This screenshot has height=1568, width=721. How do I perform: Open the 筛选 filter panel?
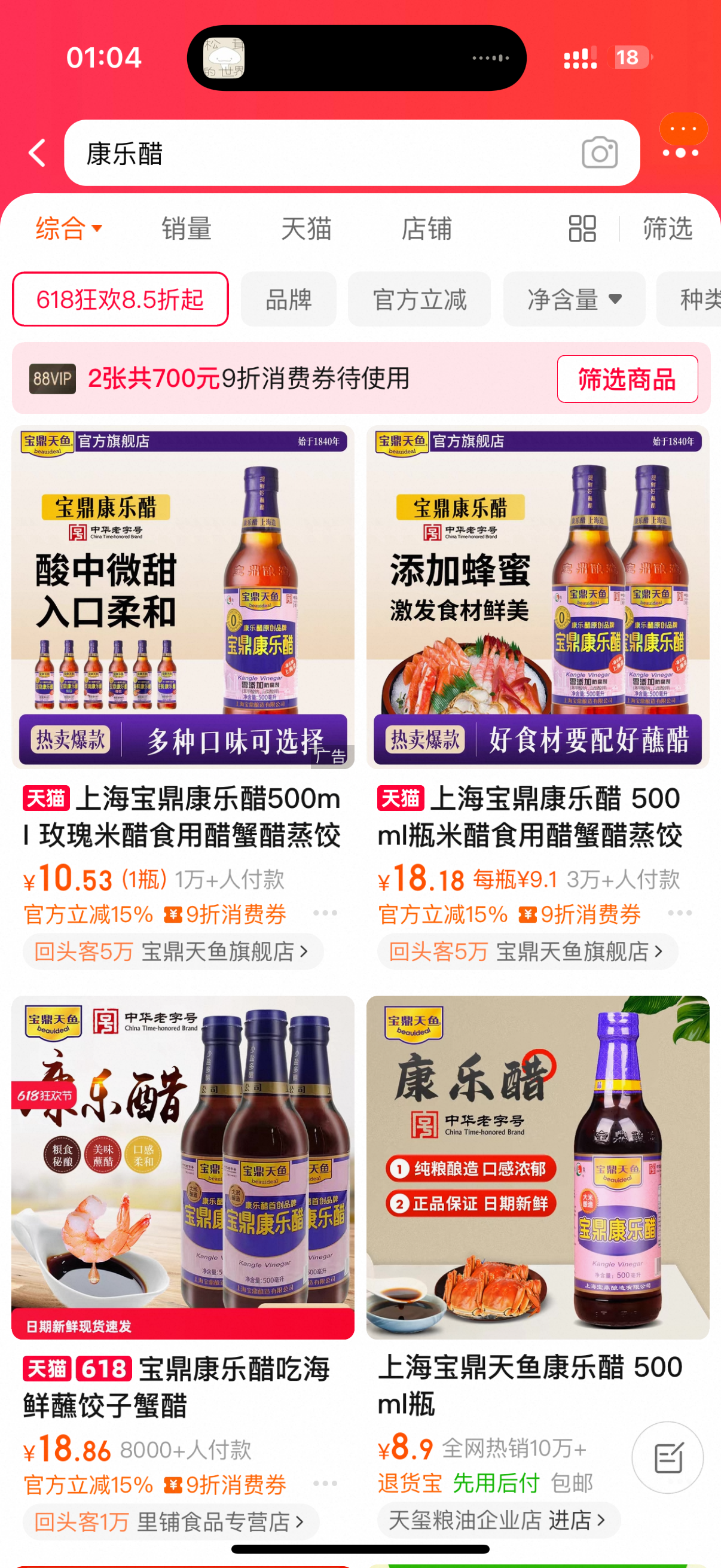click(x=668, y=229)
